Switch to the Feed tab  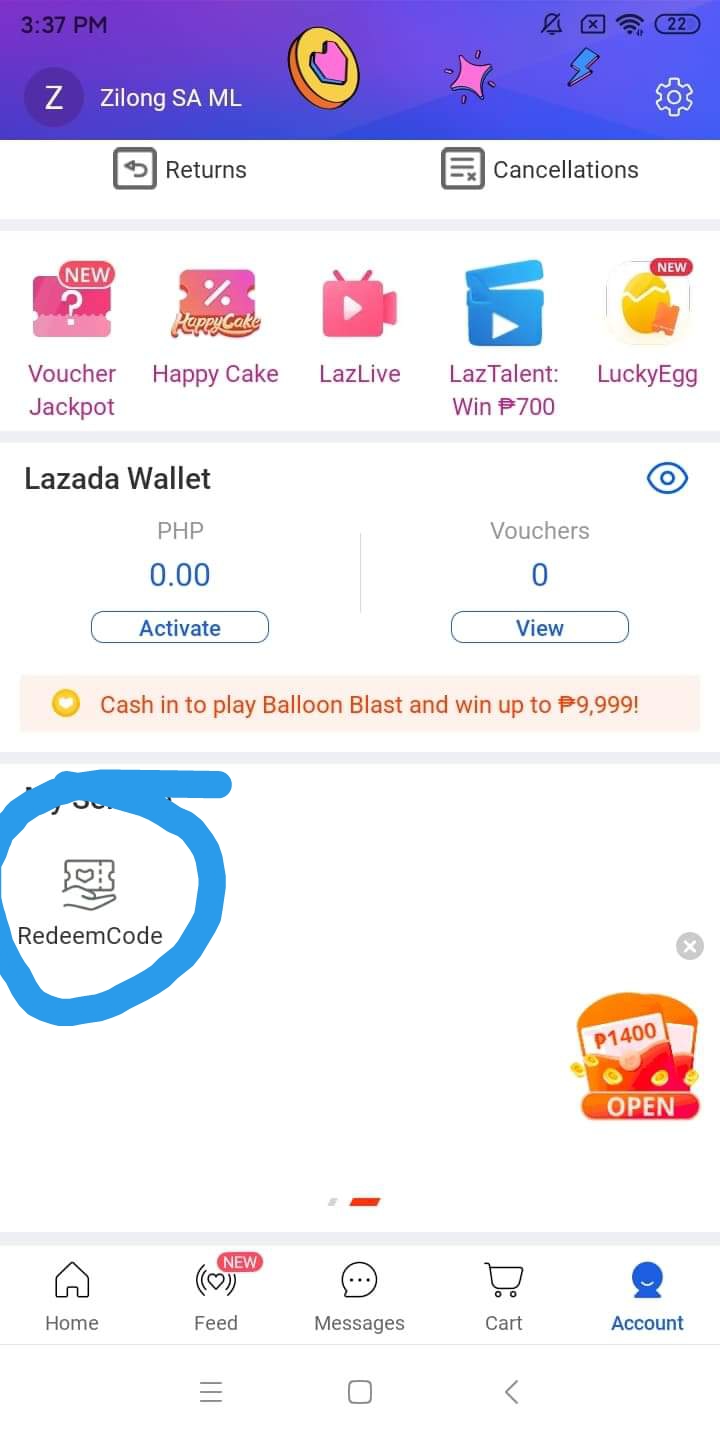216,1296
